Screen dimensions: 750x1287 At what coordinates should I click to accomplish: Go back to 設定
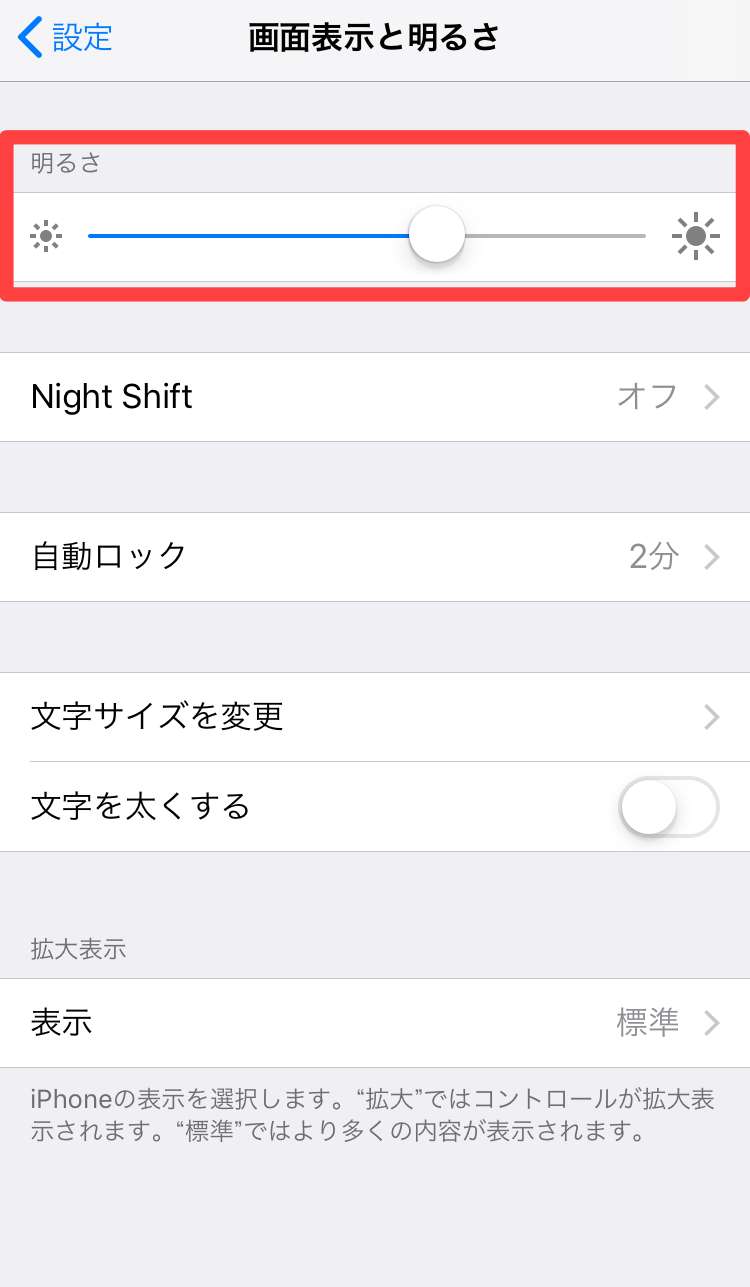66,38
